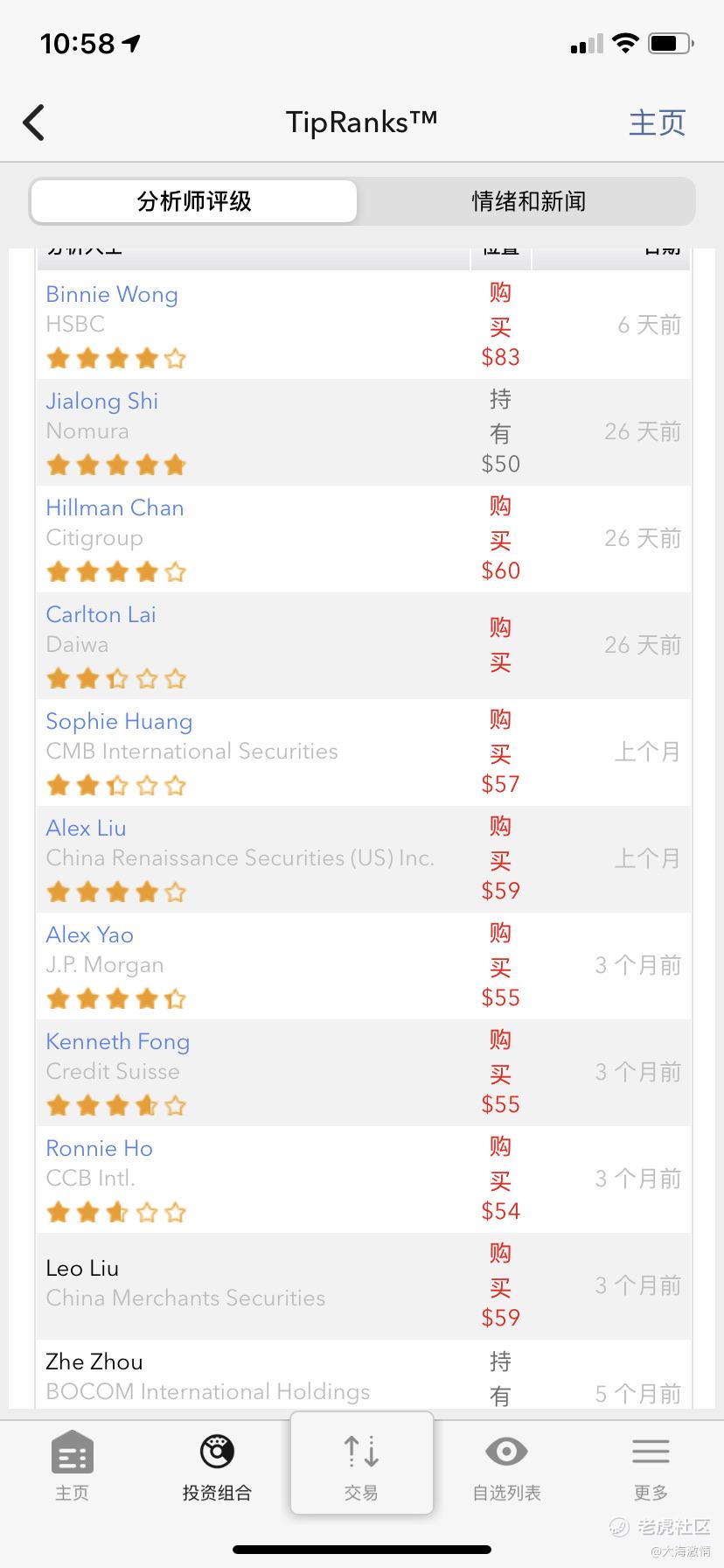724x1568 pixels.
Task: View Kenneth Fong's analyst profile
Action: click(x=117, y=1042)
